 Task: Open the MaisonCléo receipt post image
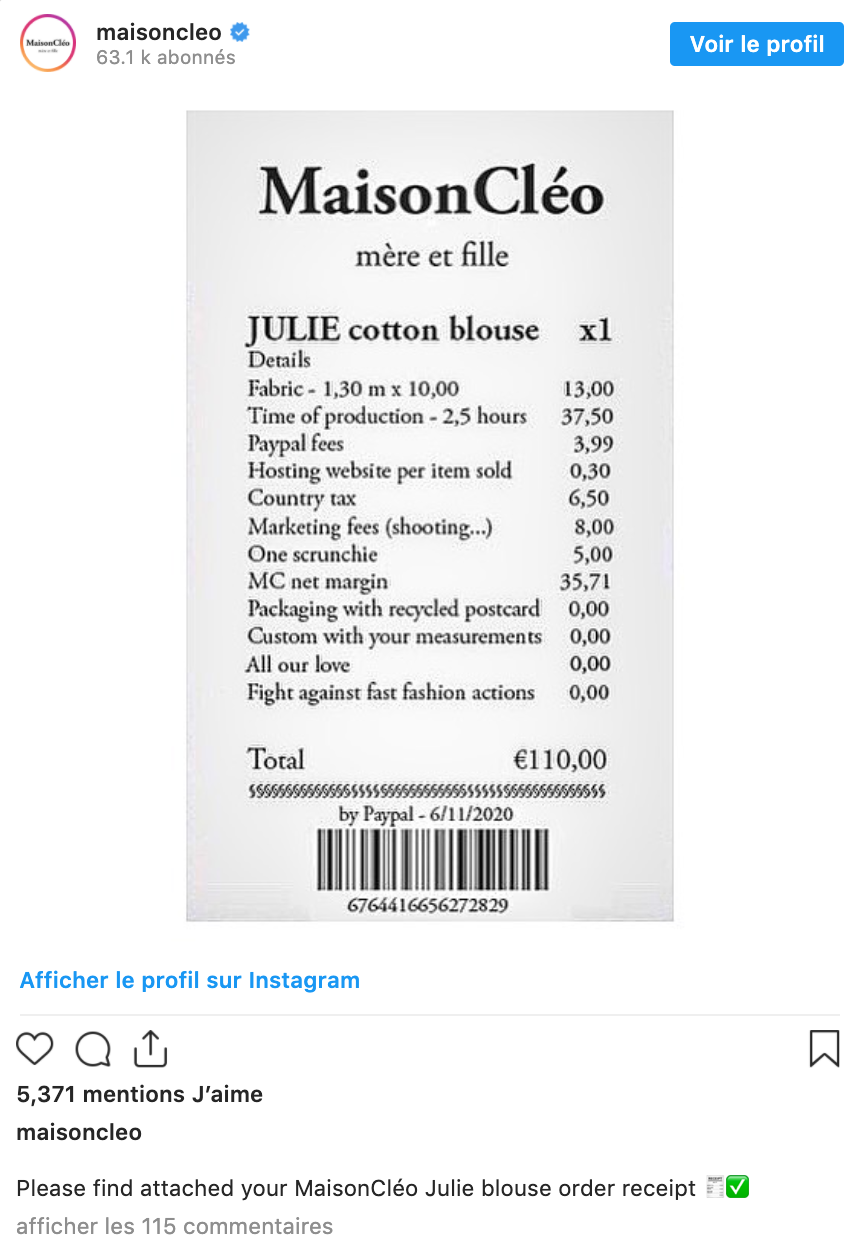point(429,515)
